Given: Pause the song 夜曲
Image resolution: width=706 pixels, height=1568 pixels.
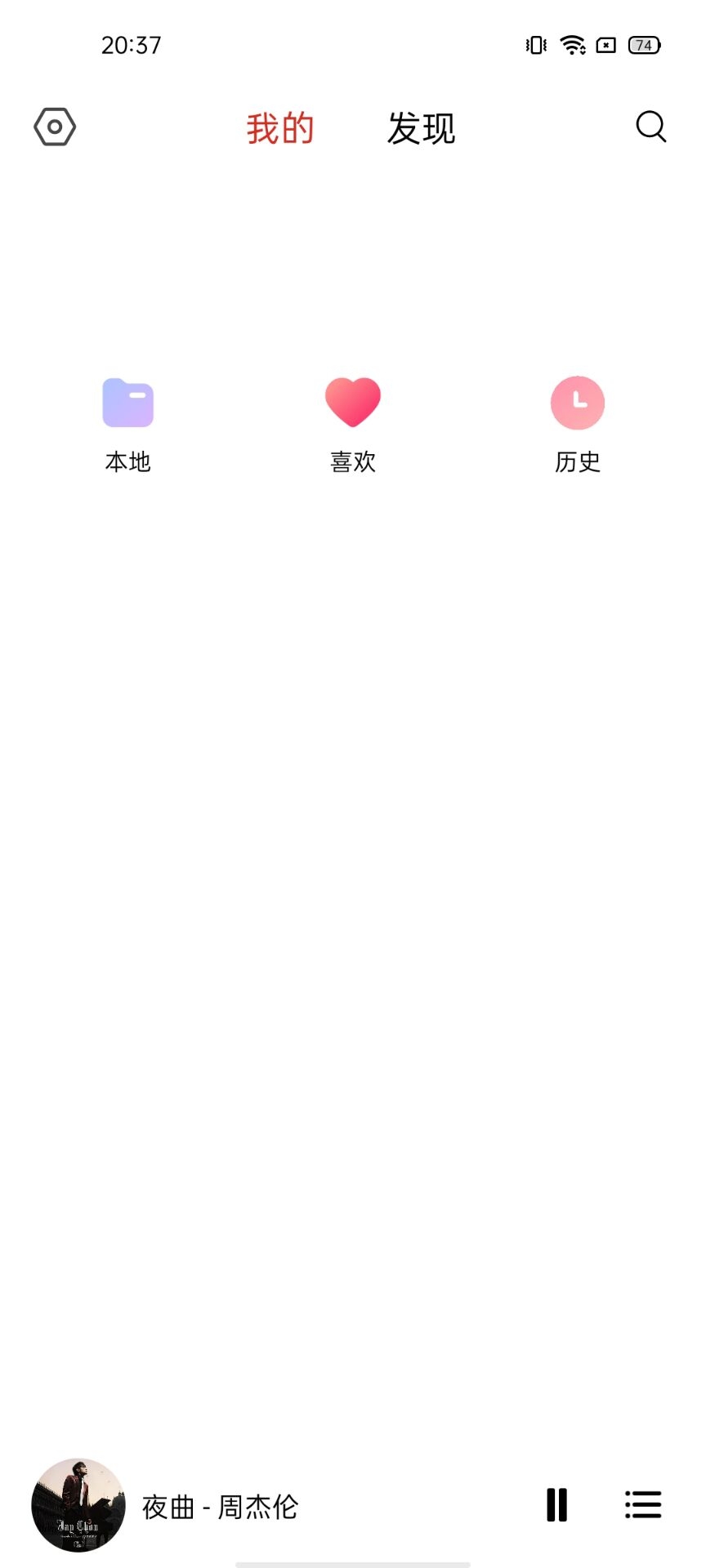Looking at the screenshot, I should coord(557,1505).
